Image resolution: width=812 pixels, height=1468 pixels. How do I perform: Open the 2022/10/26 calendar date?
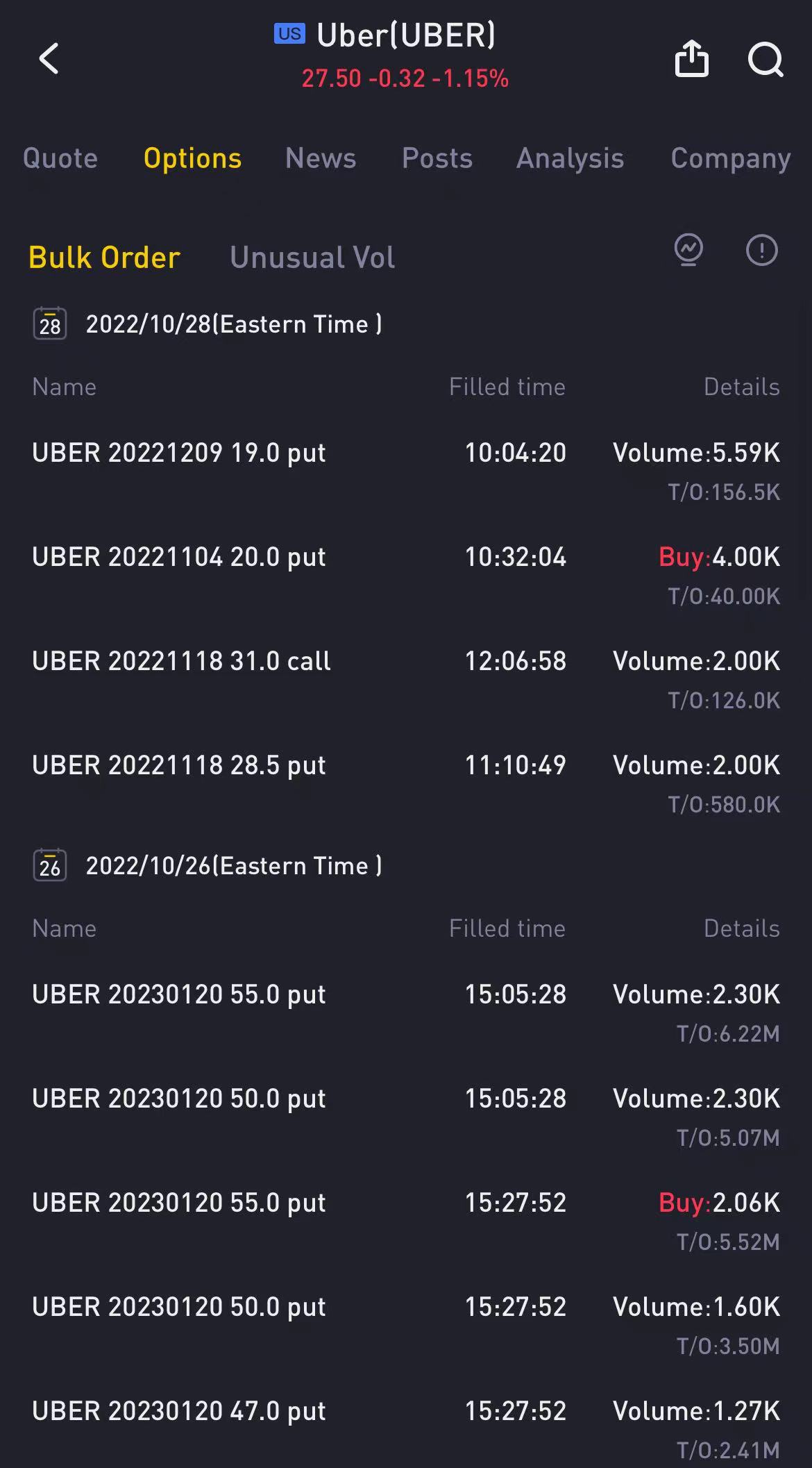(x=50, y=866)
